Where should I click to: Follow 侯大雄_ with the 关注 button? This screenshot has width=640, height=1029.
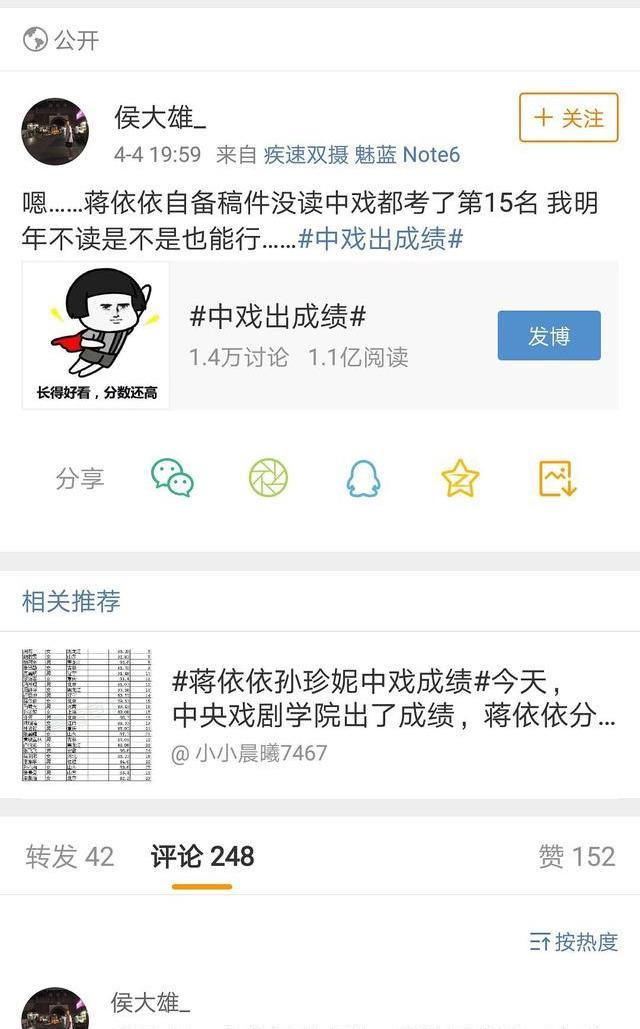click(x=568, y=118)
